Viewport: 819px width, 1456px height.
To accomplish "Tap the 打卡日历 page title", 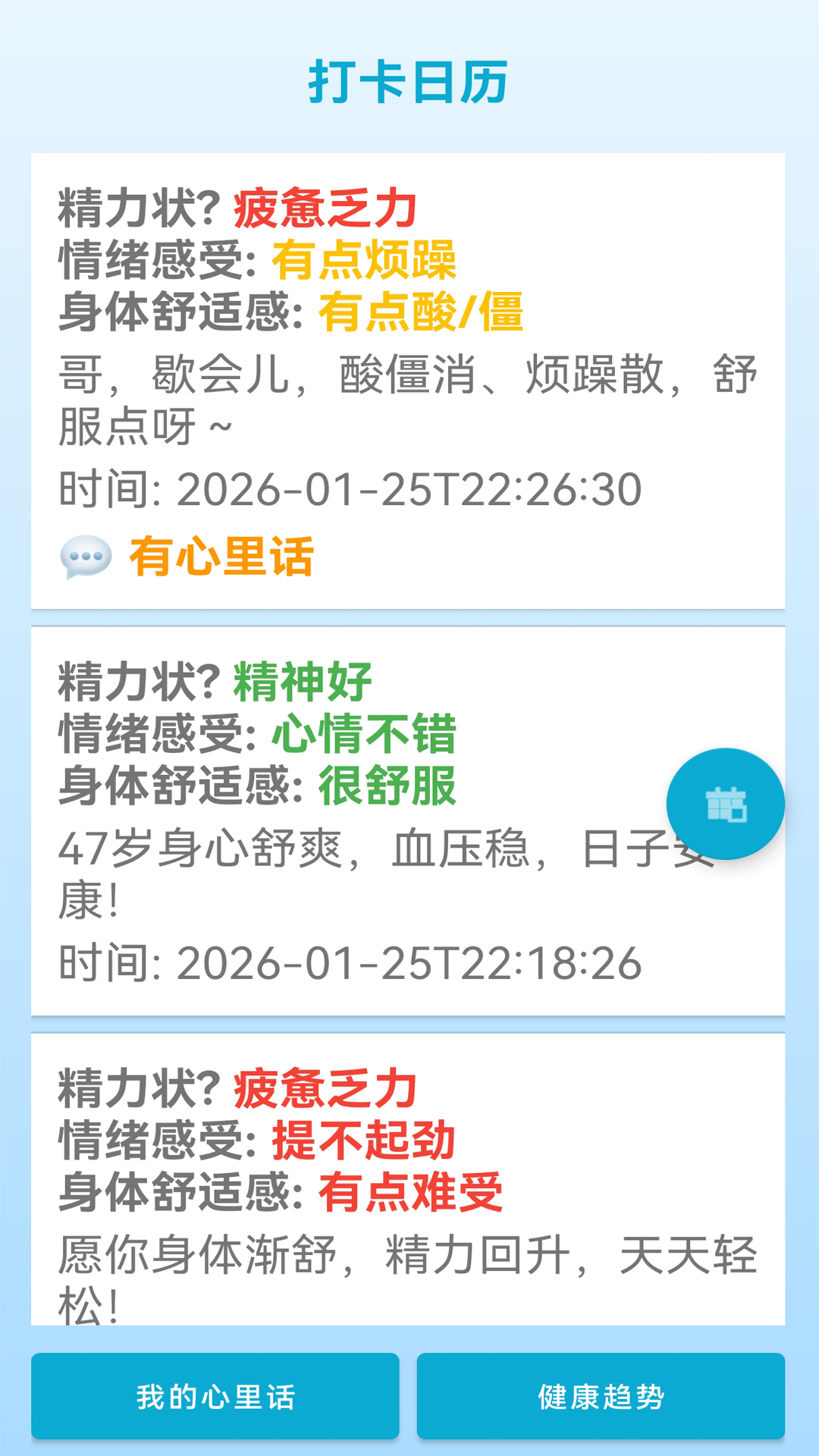I will (x=409, y=83).
